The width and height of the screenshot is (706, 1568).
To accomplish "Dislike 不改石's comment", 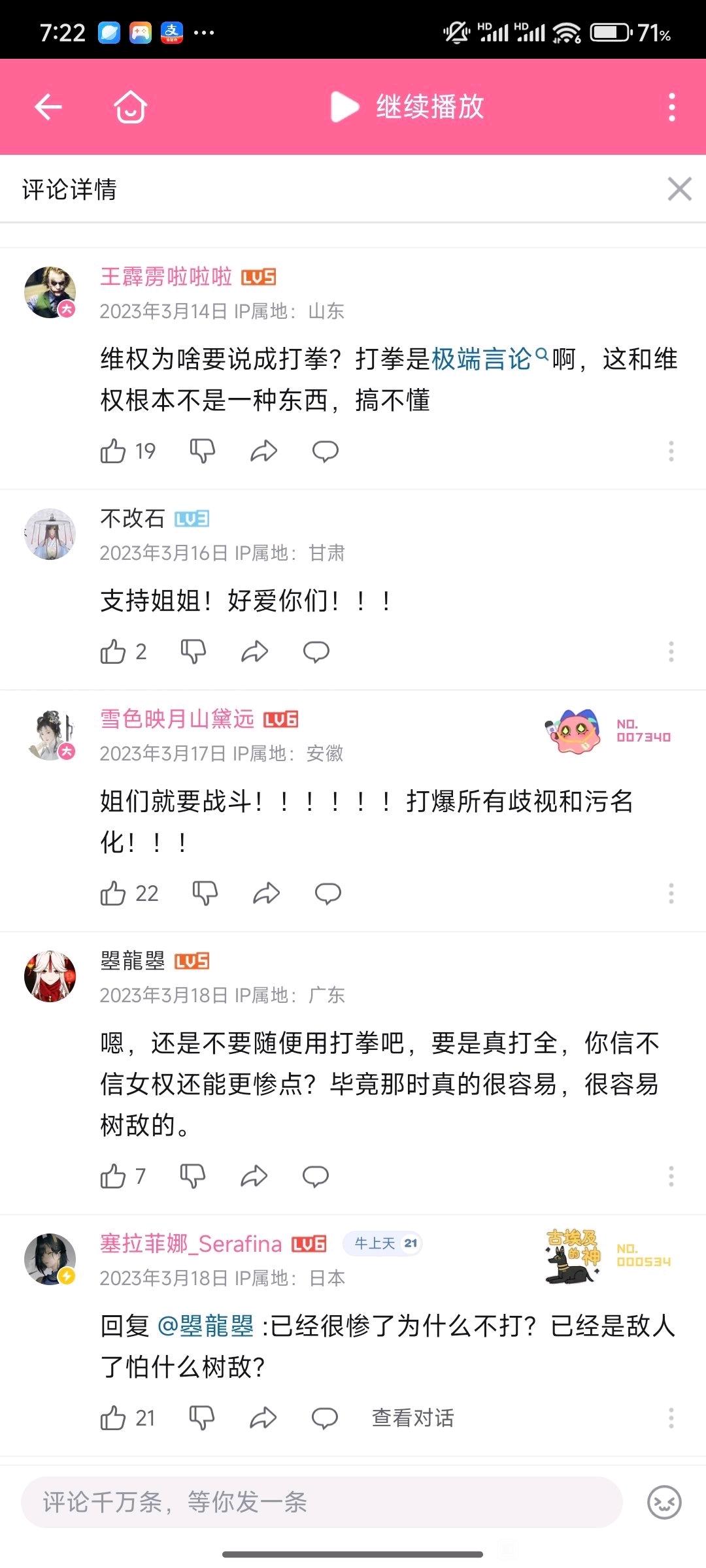I will [x=193, y=651].
